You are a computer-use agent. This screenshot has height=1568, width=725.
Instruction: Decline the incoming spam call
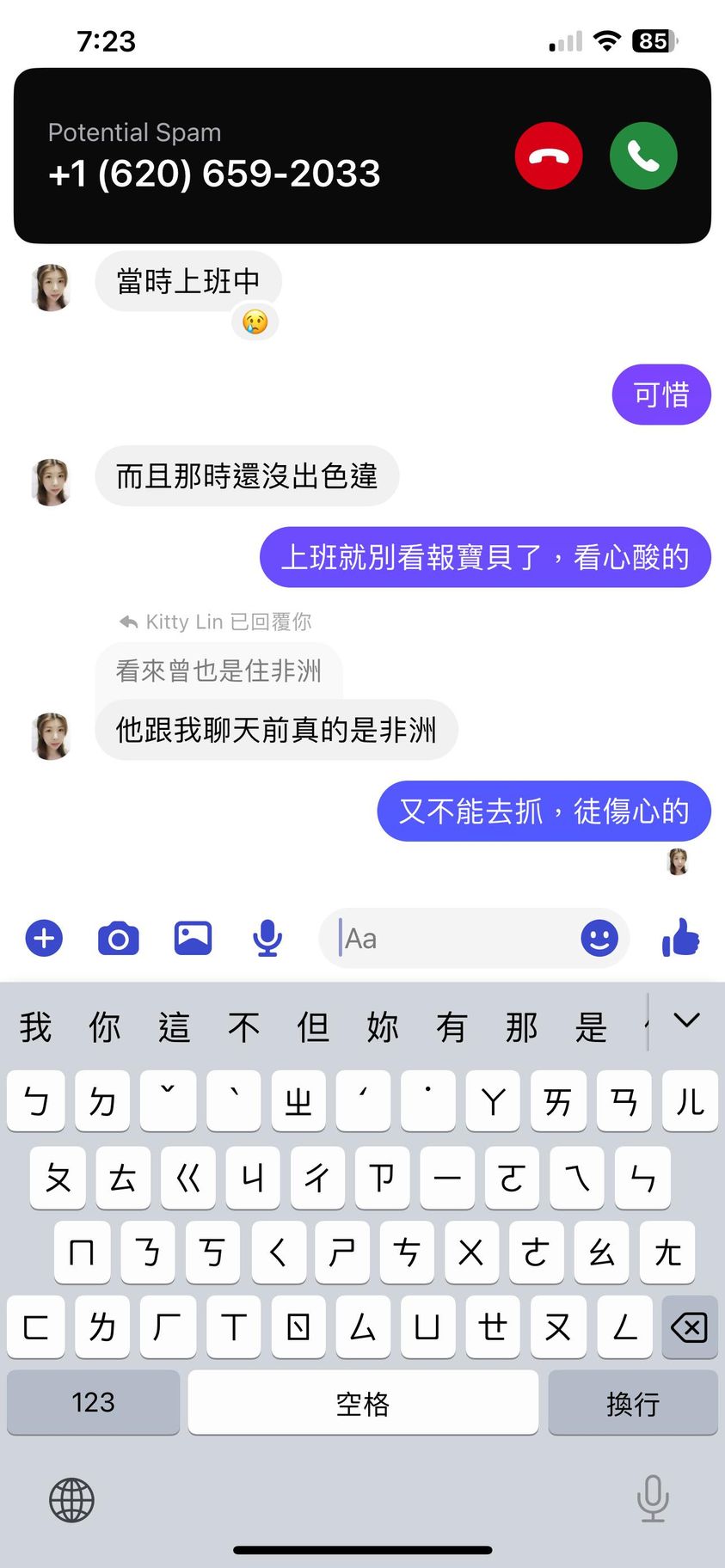(x=549, y=156)
